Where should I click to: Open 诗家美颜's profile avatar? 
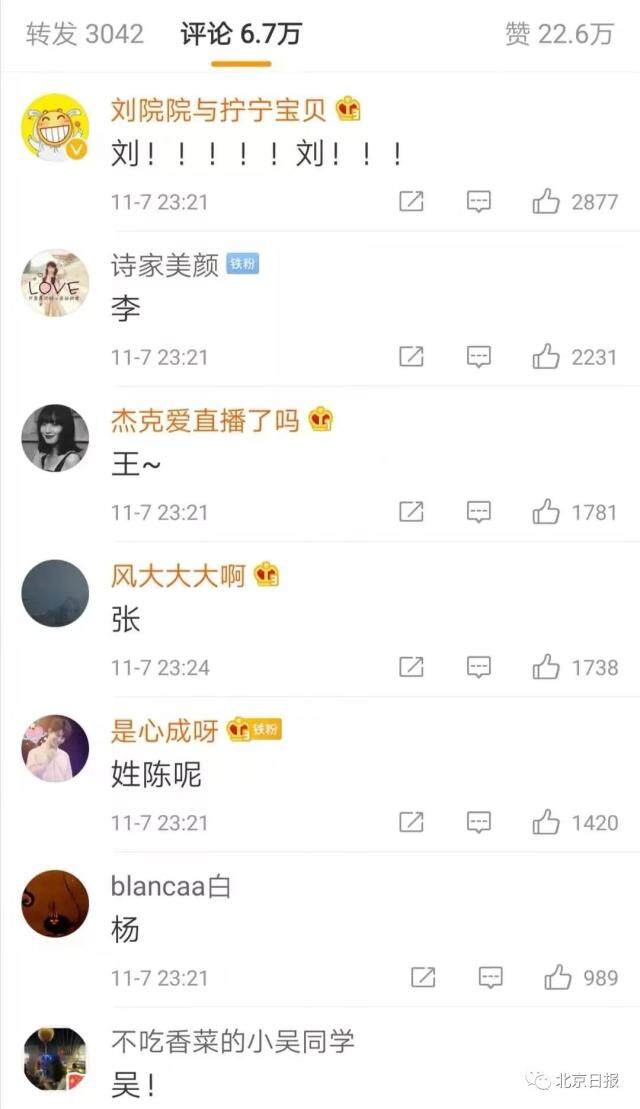coord(55,284)
